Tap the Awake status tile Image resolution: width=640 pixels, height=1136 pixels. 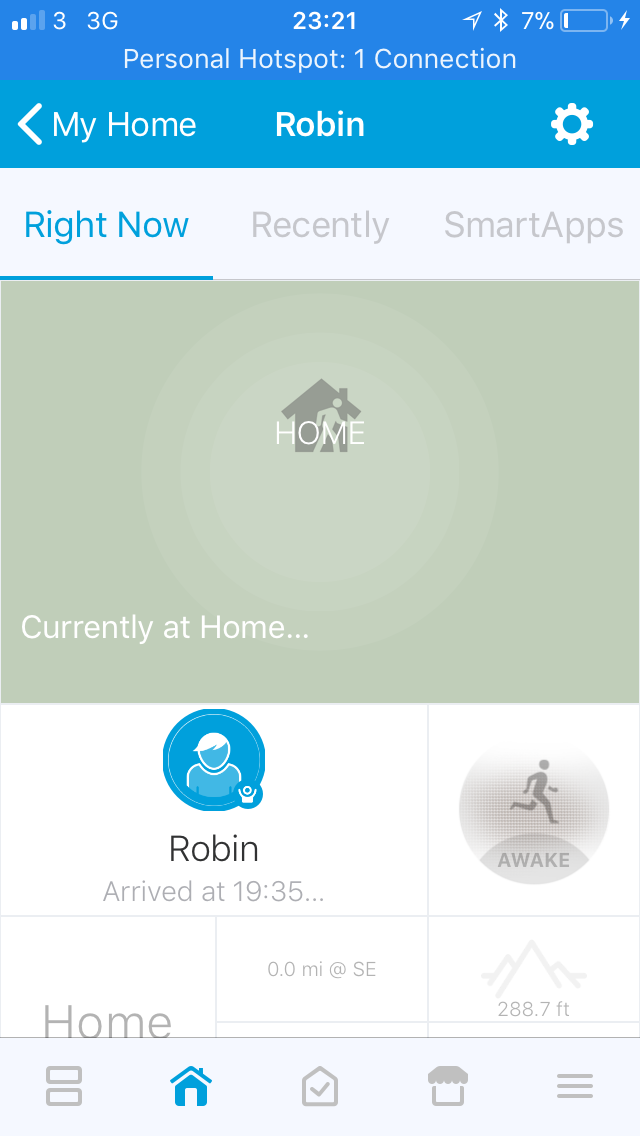coord(534,810)
